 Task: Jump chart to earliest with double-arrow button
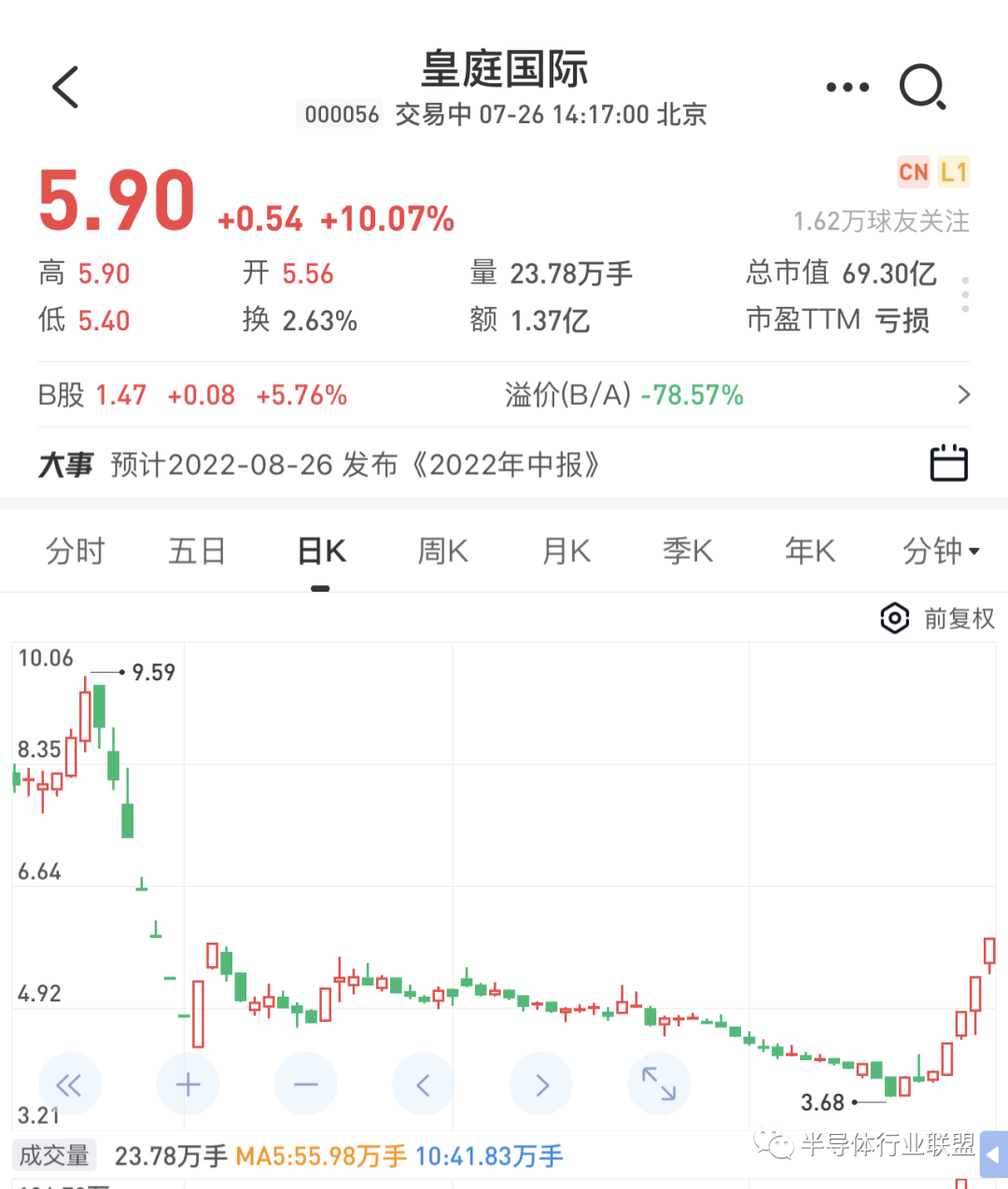[x=69, y=1084]
